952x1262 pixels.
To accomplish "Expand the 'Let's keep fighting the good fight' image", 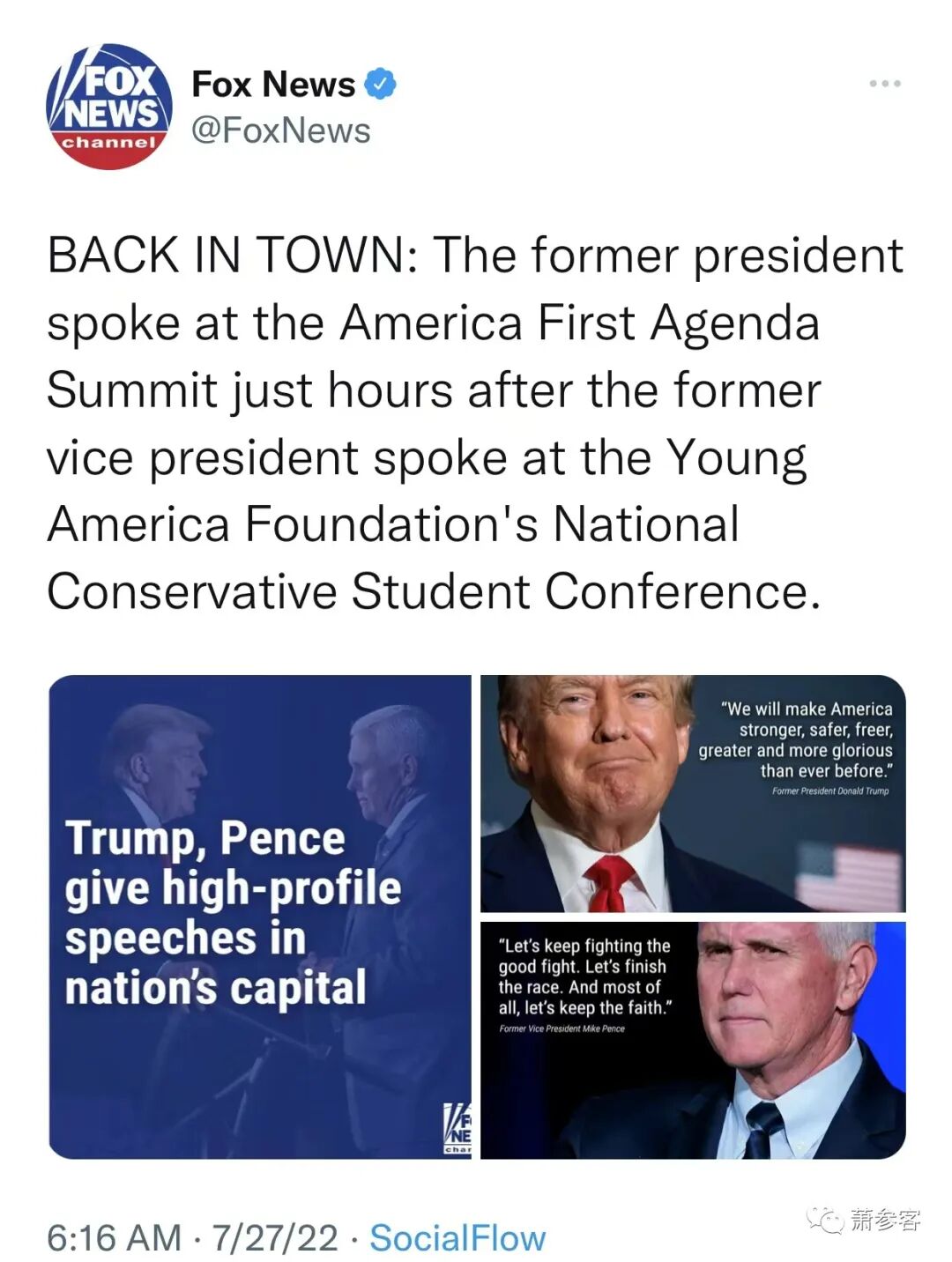I will (x=692, y=1040).
